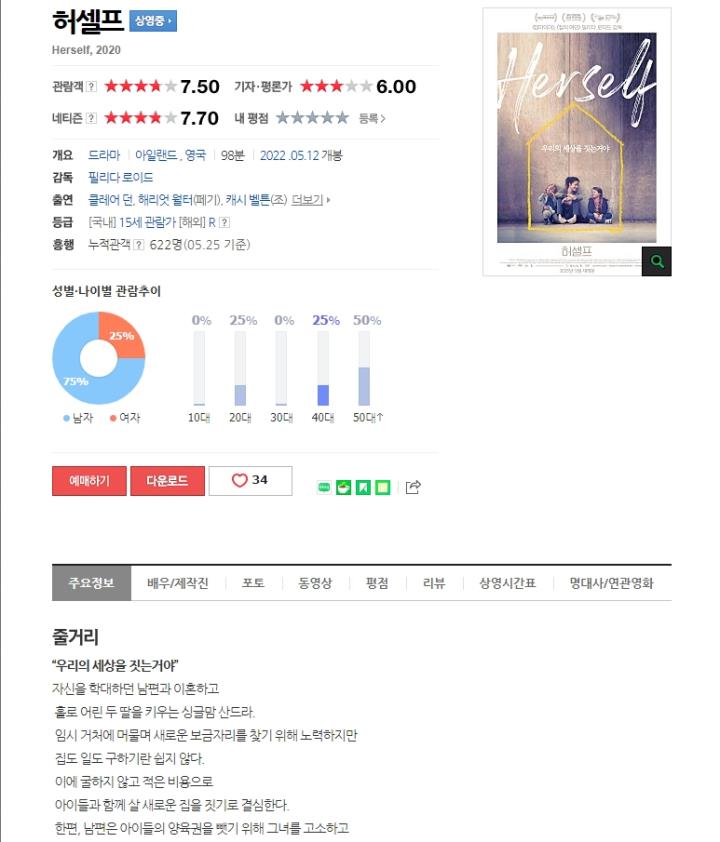
Task: Open the share icon
Action: 413,487
